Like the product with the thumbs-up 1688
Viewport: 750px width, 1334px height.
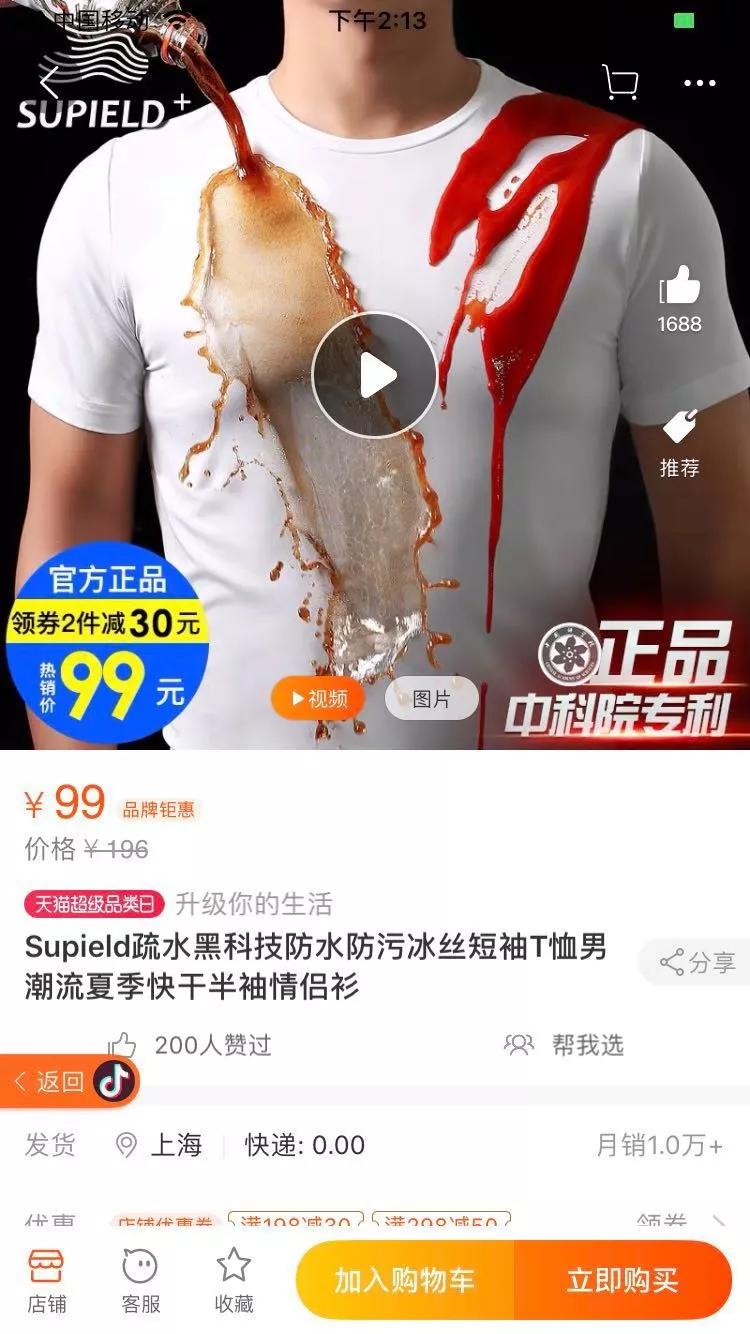(x=679, y=299)
